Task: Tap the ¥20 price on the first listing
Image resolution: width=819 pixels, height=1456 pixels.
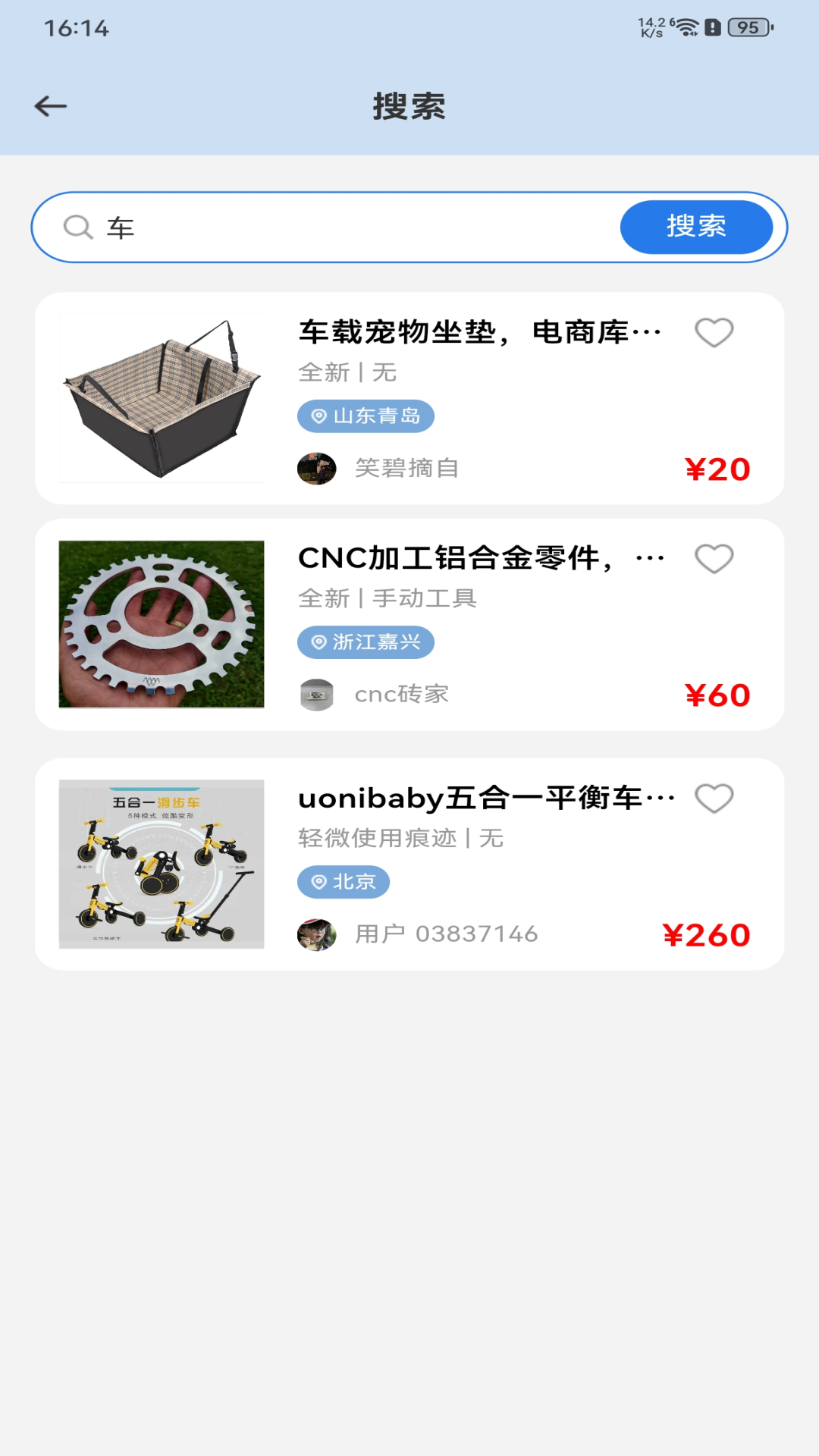Action: (717, 469)
